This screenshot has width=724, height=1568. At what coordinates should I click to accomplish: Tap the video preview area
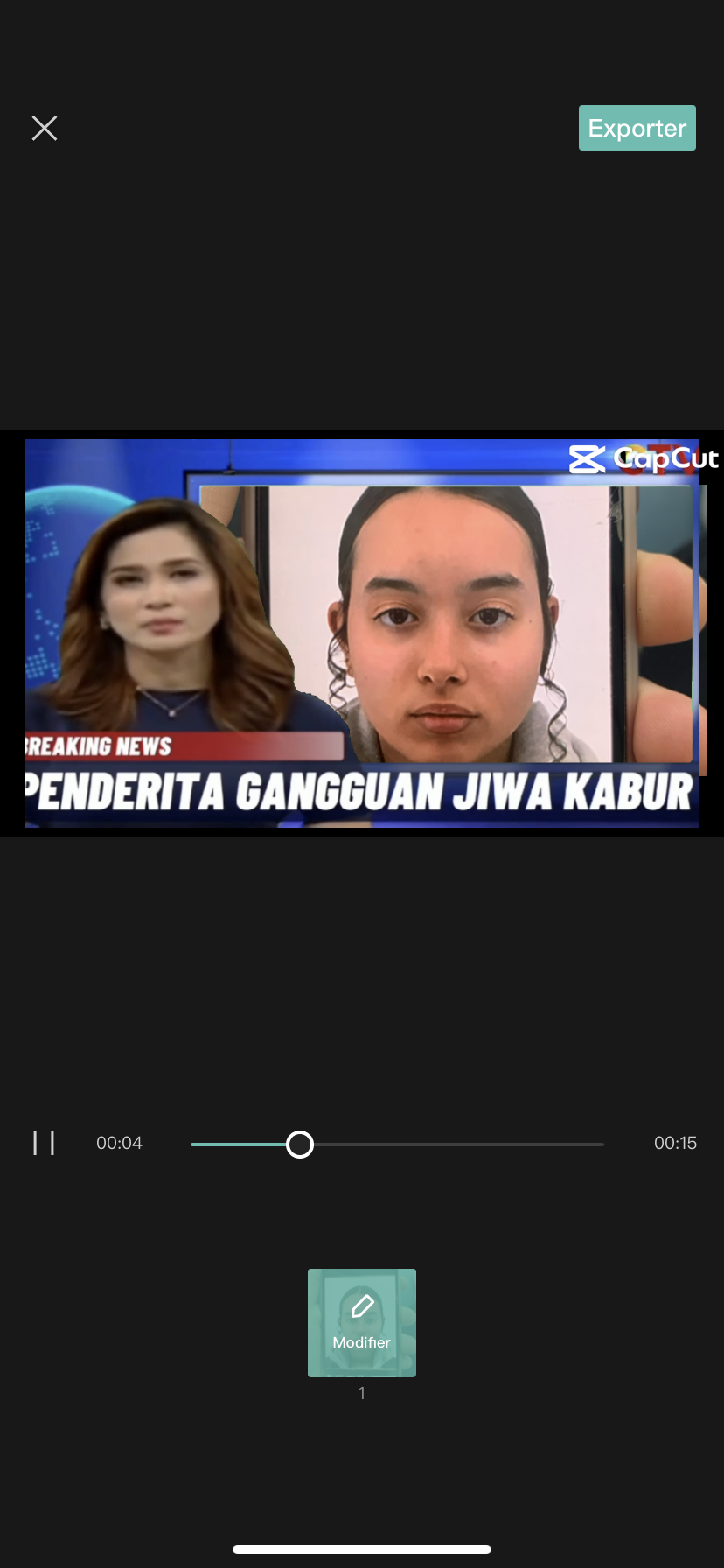(361, 633)
